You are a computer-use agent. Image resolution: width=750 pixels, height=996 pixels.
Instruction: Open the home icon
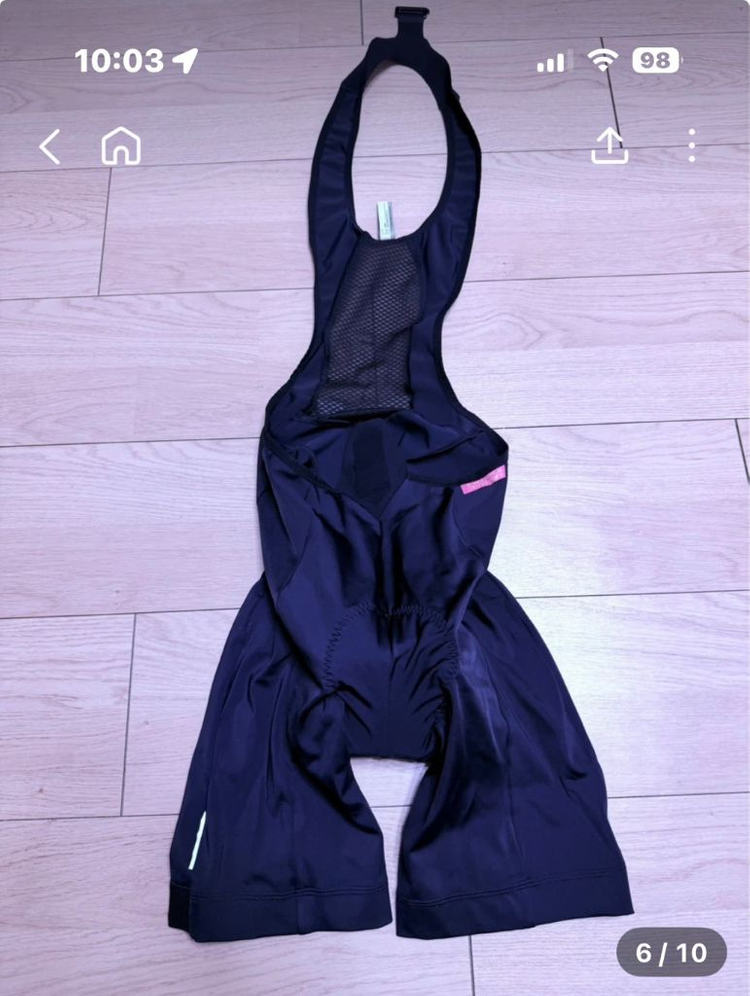pos(121,146)
